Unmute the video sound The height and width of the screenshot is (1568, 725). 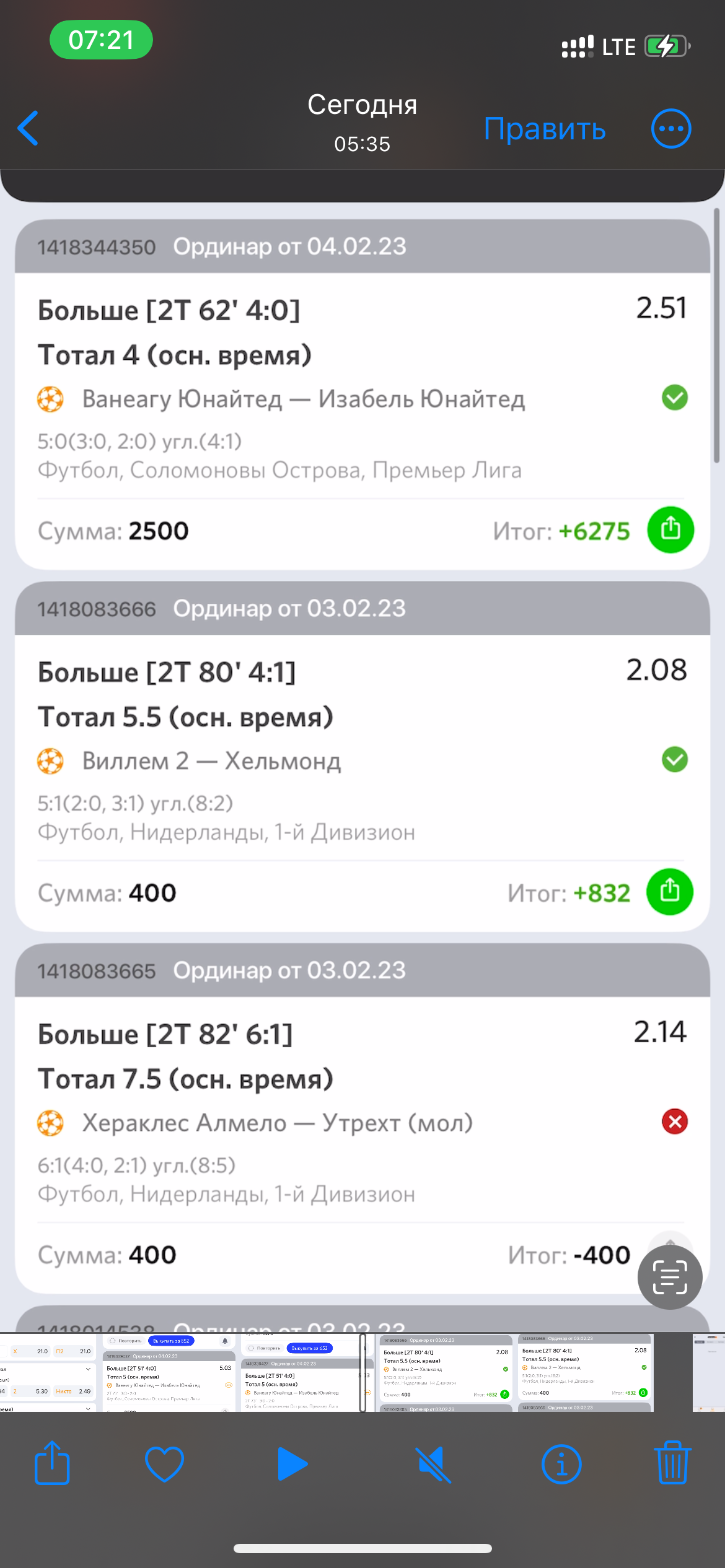433,1463
